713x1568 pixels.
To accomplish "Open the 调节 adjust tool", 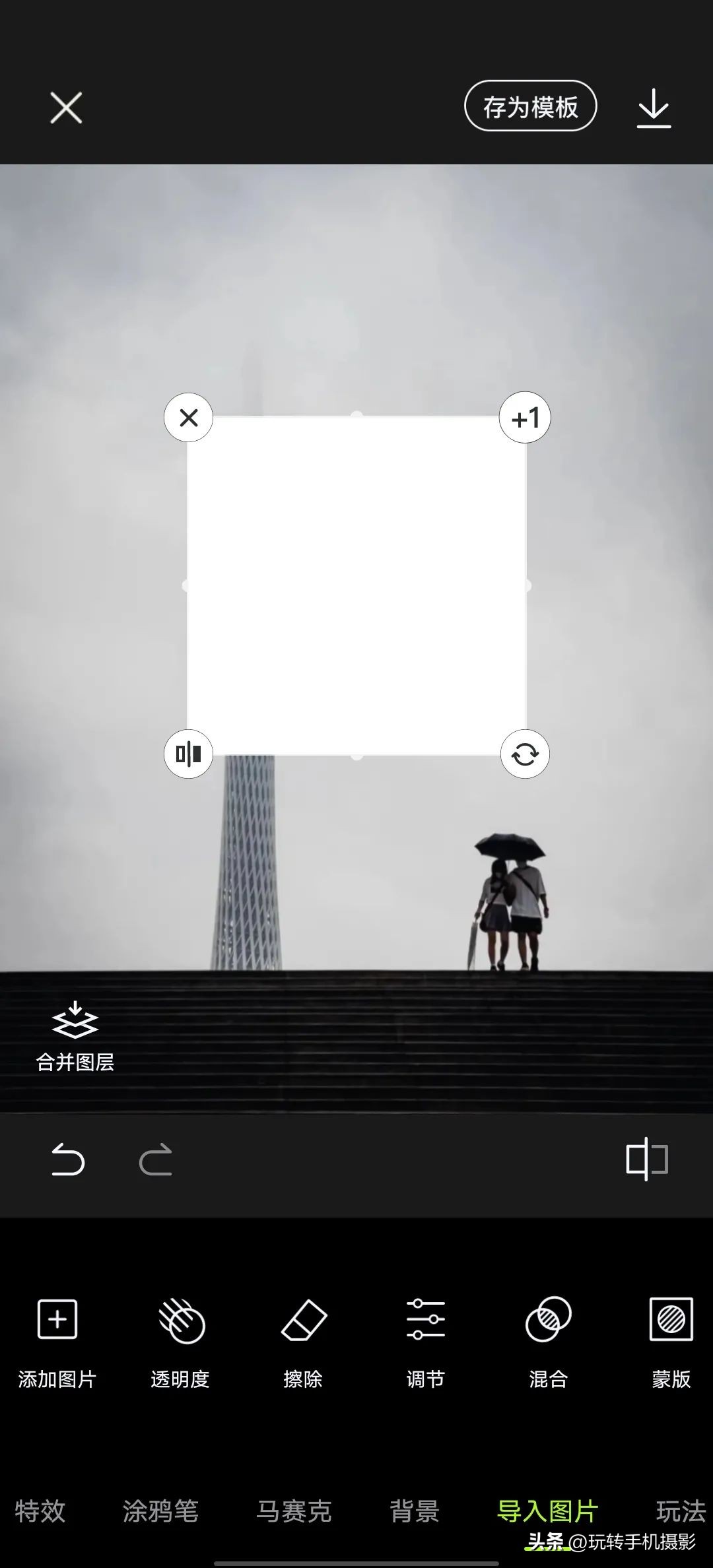I will (425, 1340).
